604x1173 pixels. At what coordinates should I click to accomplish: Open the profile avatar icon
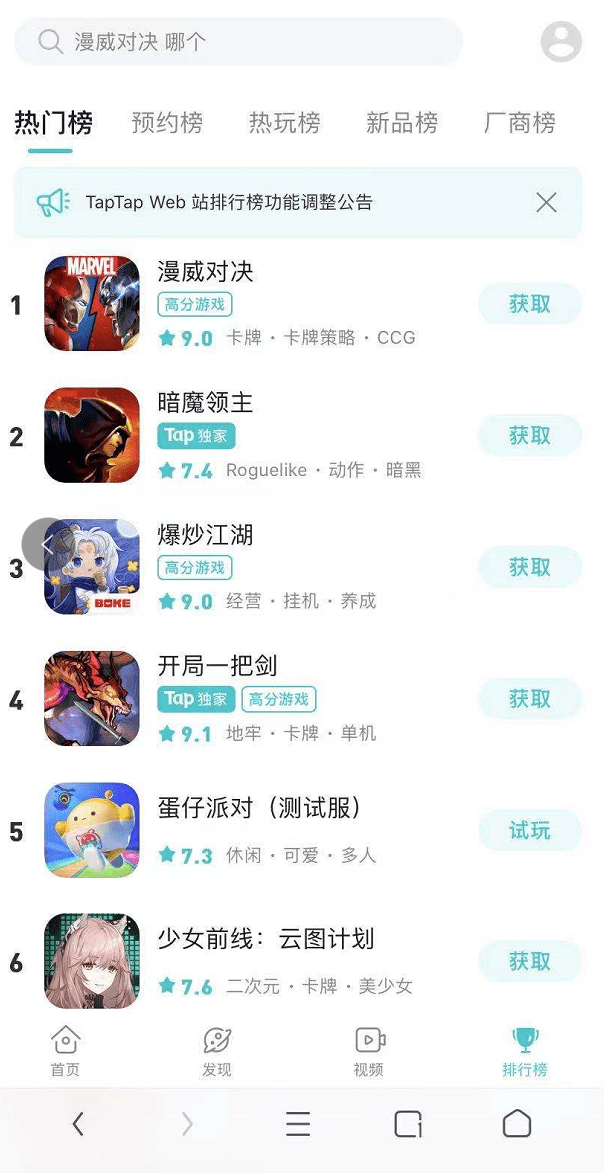(x=561, y=42)
